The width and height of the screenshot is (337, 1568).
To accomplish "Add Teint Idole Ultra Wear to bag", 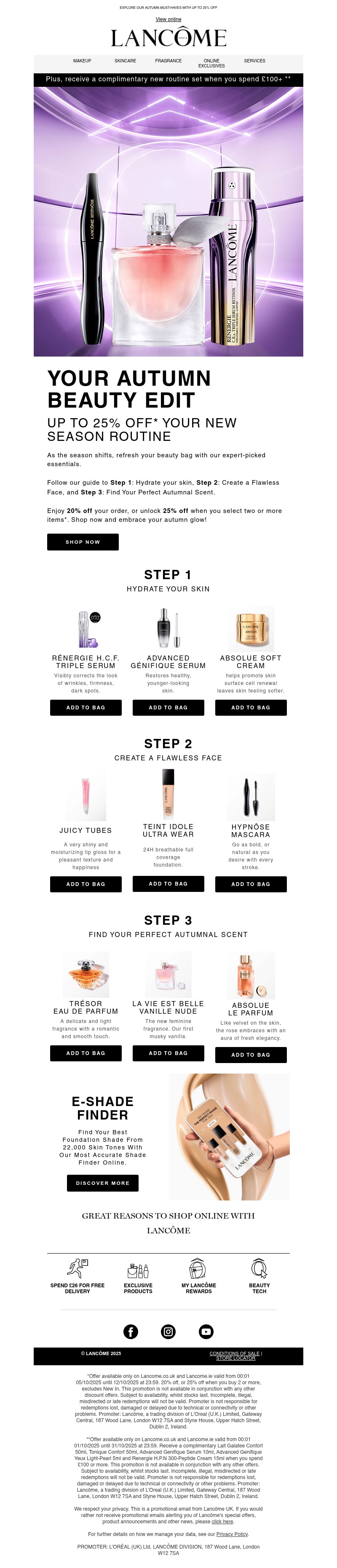I will click(168, 883).
